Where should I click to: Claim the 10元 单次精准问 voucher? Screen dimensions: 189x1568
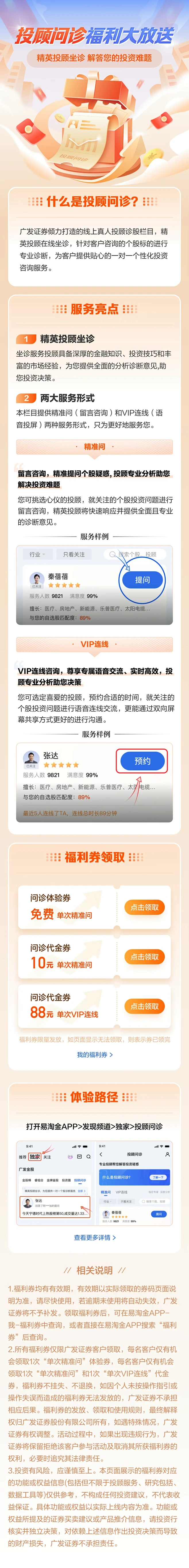tap(145, 956)
